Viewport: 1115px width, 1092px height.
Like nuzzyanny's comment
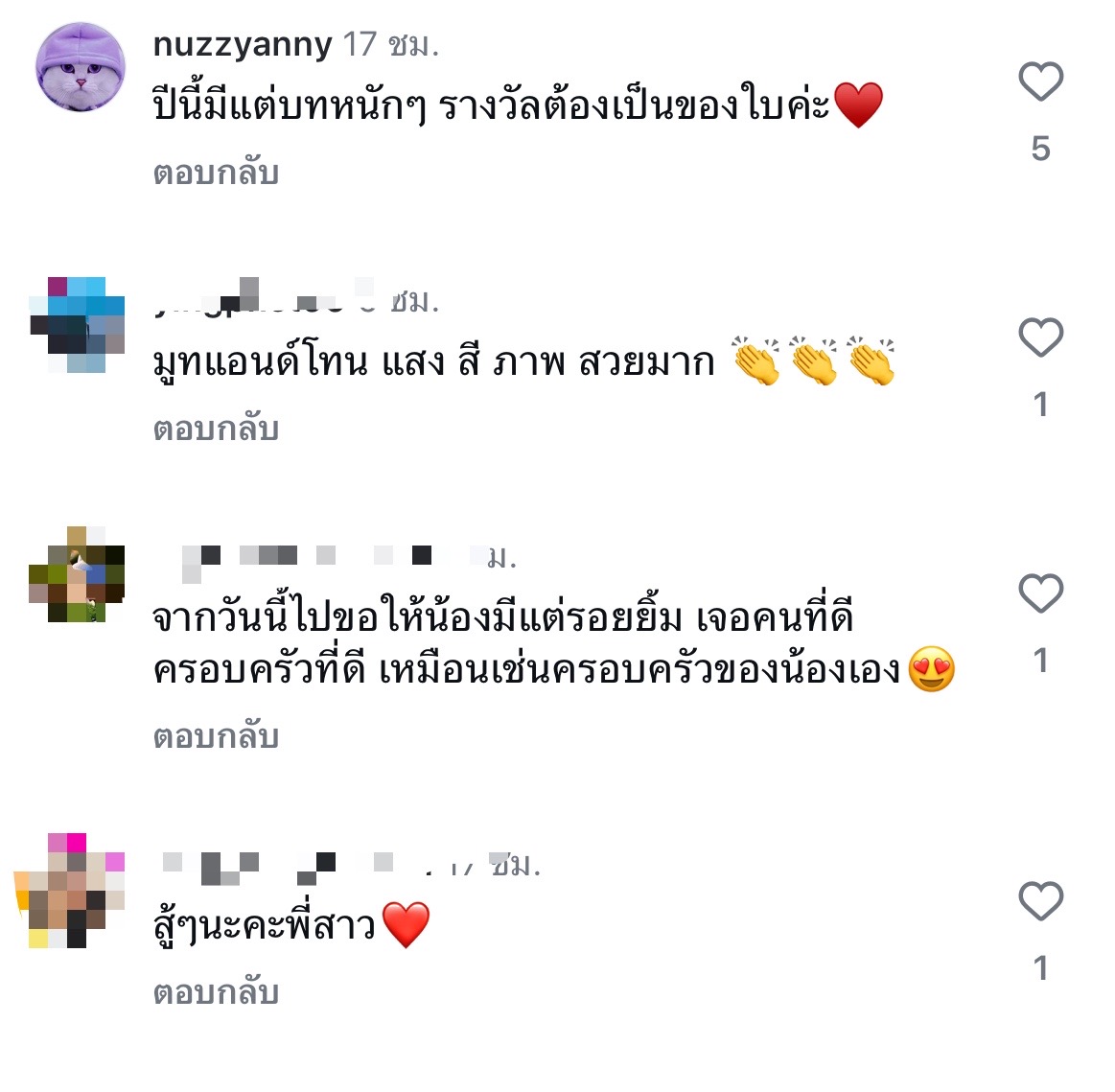1040,81
